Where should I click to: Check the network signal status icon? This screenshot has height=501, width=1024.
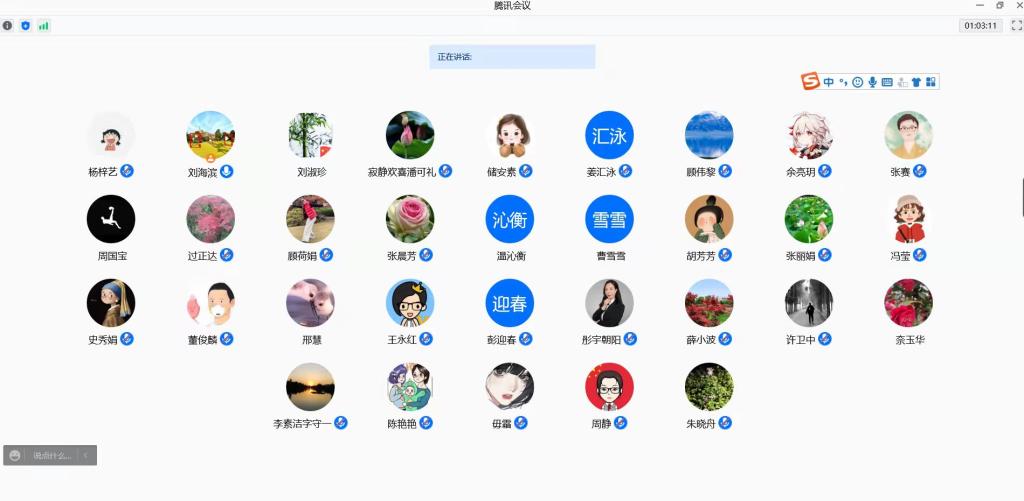pyautogui.click(x=43, y=26)
